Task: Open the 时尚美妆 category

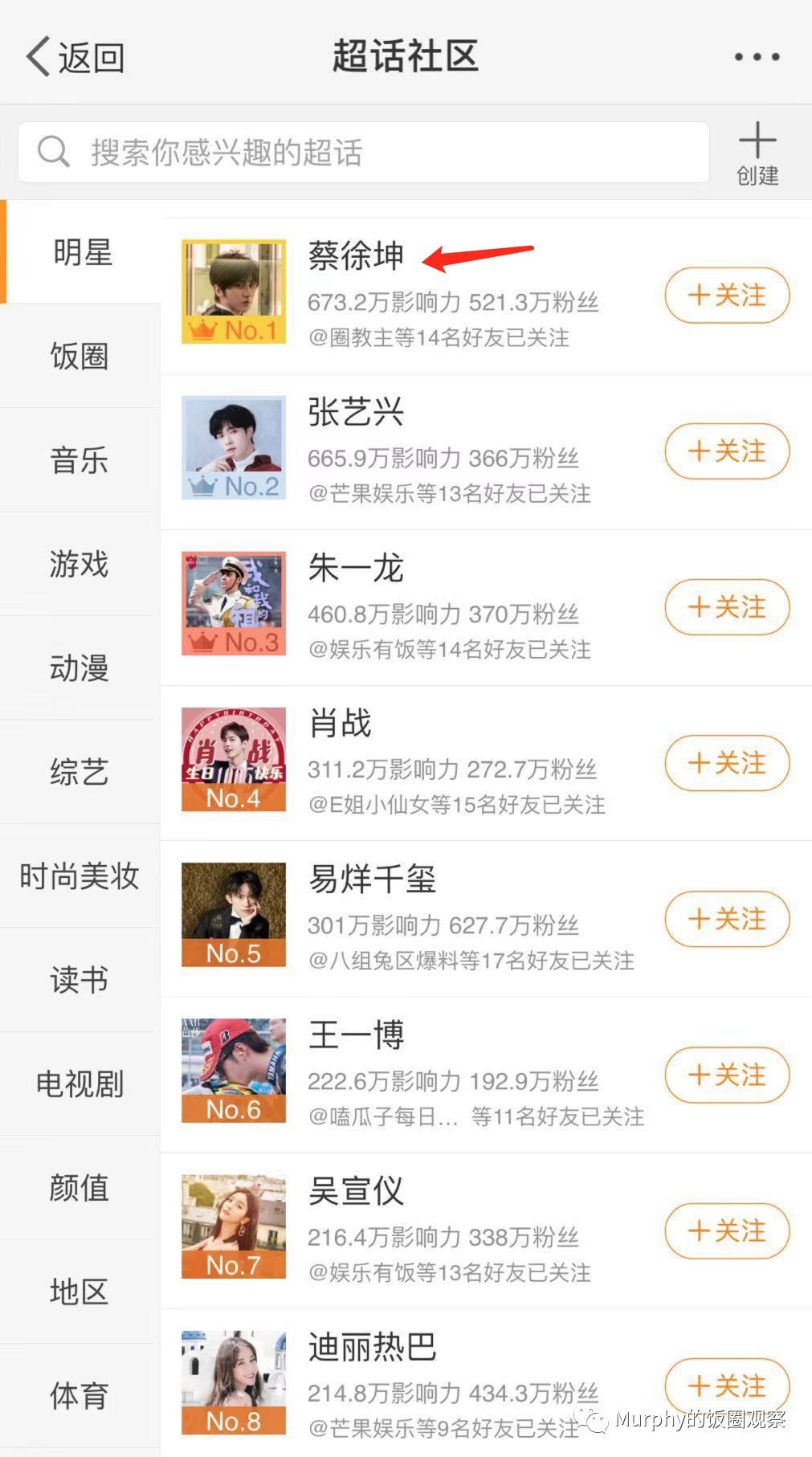Action: 80,875
